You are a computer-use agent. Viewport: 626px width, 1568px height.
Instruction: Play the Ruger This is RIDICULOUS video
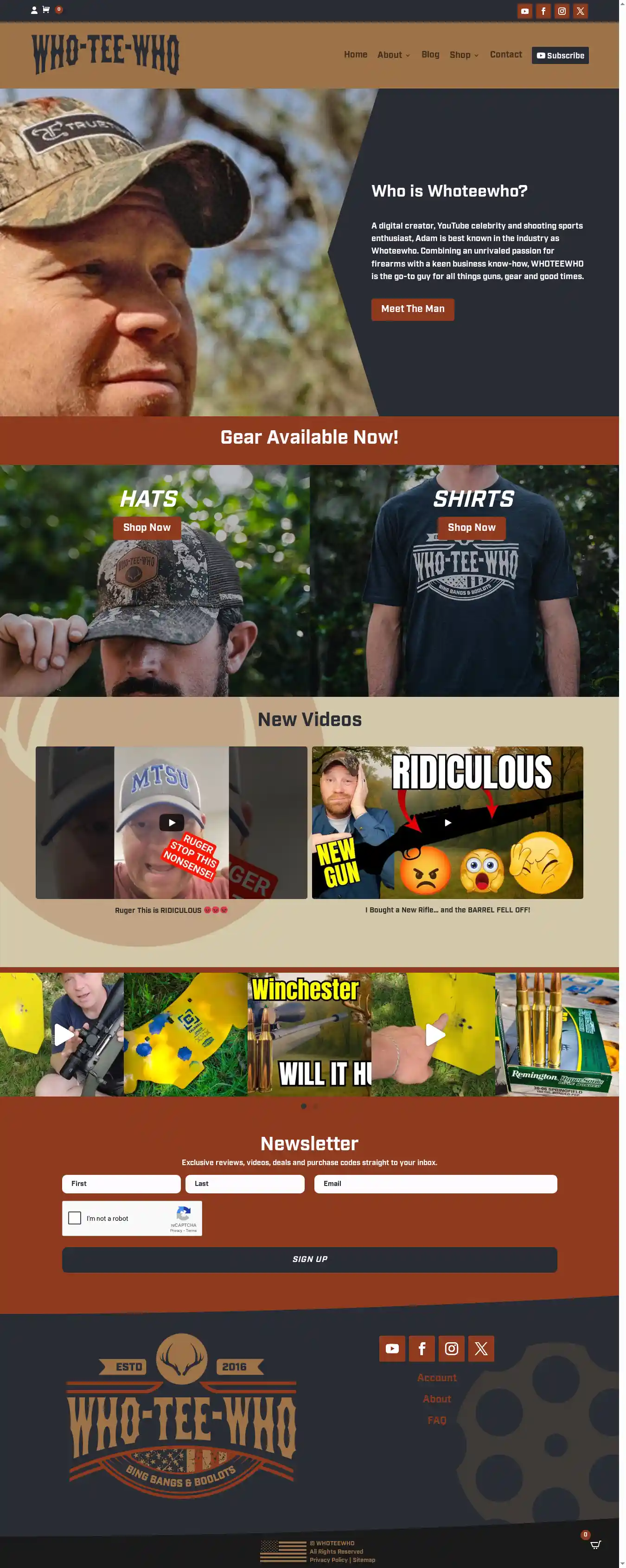[x=172, y=822]
